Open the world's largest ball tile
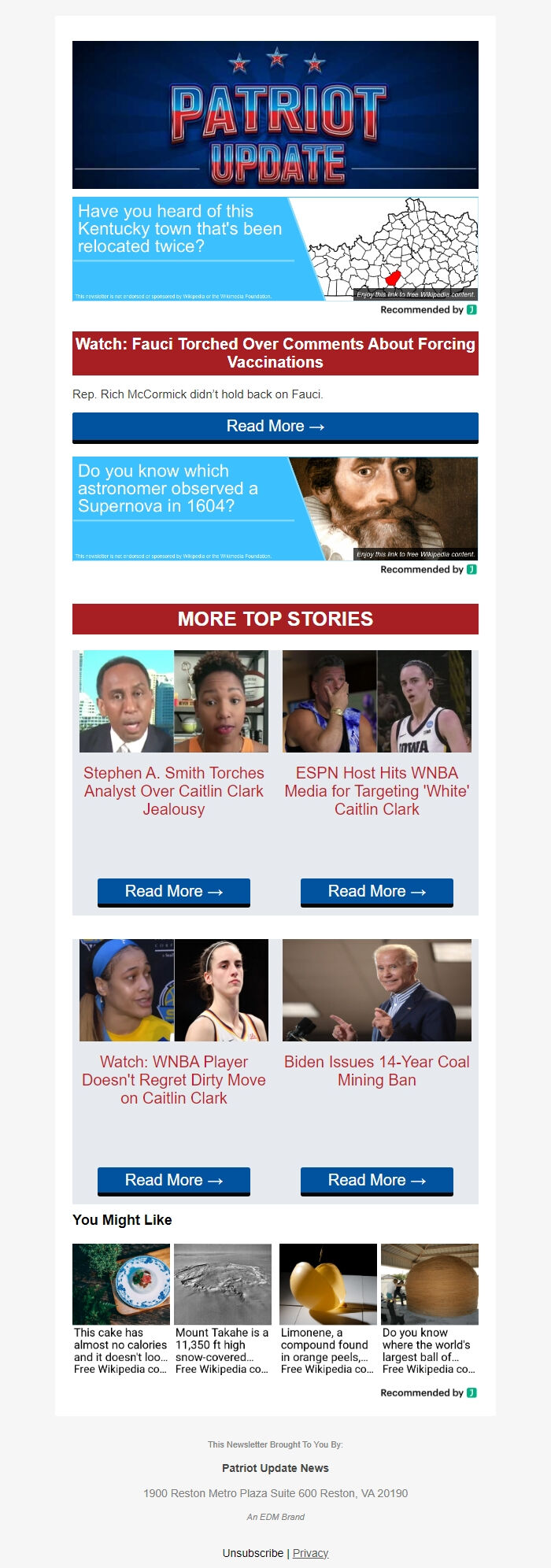The width and height of the screenshot is (551, 1568). (x=429, y=1310)
